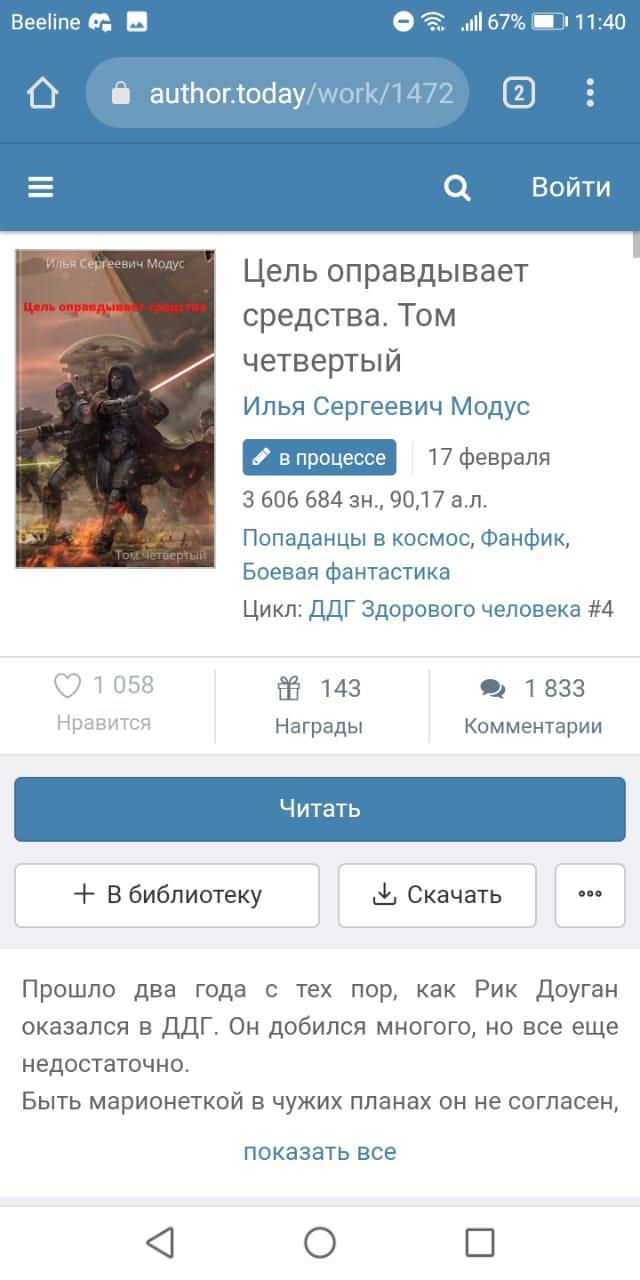The image size is (640, 1280).
Task: Tap Скачать to download the book
Action: point(437,895)
